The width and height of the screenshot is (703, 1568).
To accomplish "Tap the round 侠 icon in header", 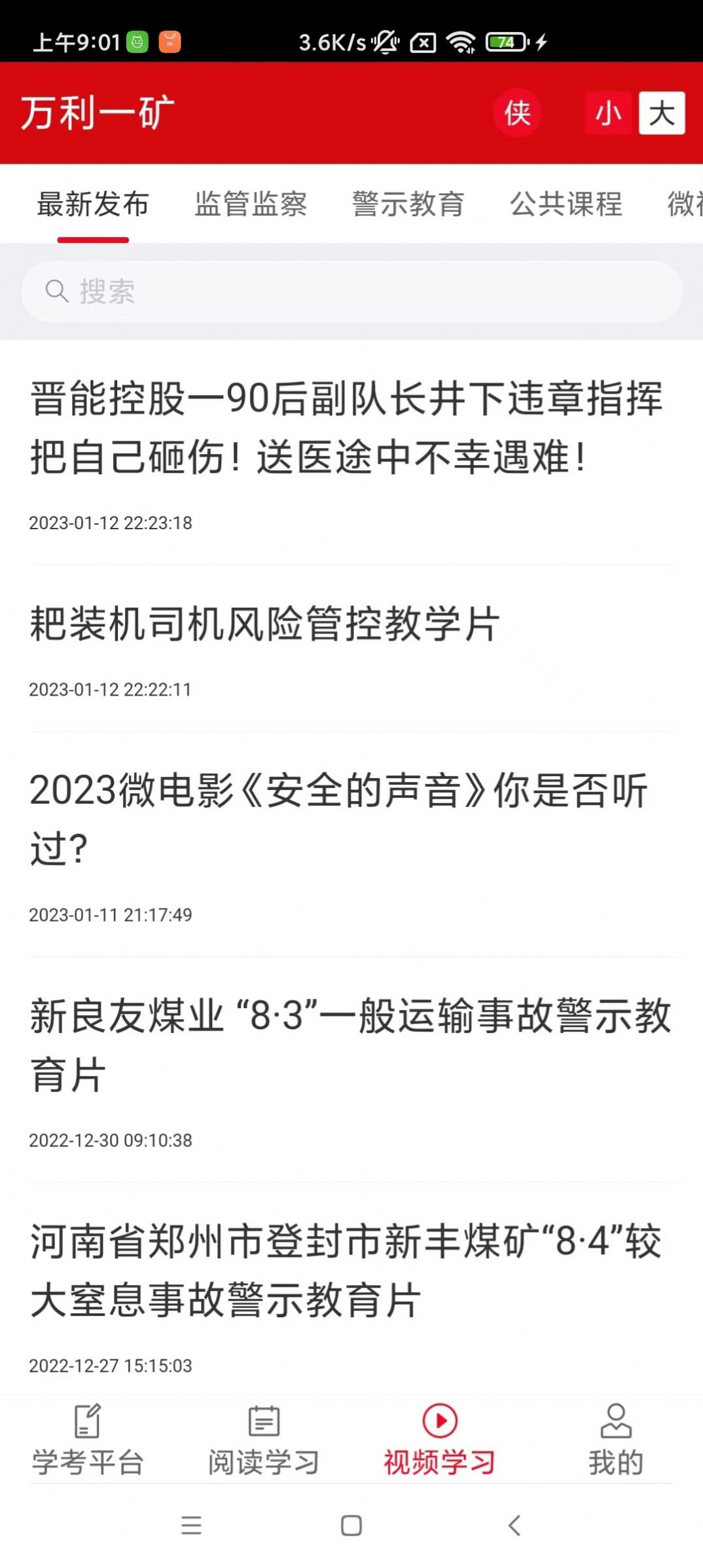I will click(x=517, y=114).
